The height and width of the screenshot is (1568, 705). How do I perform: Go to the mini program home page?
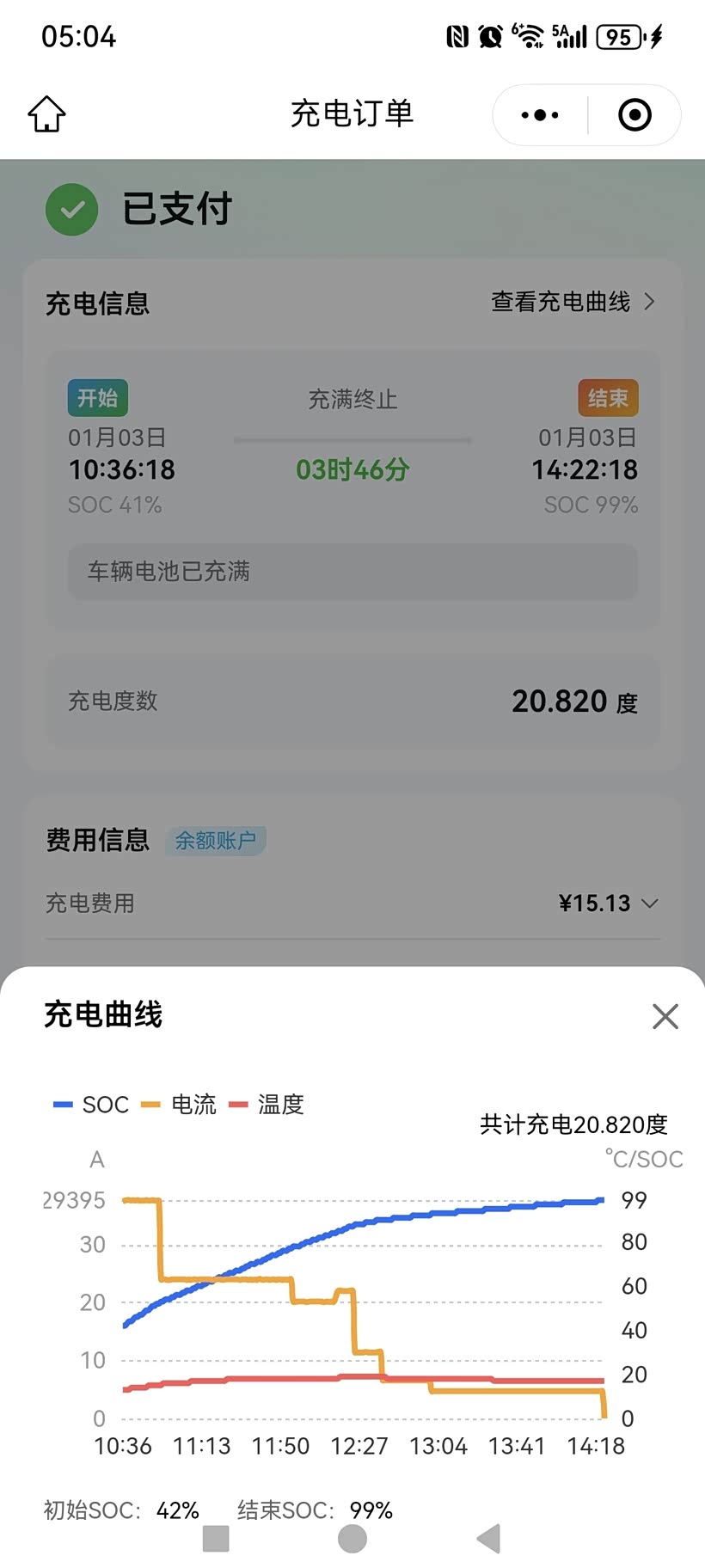coord(46,114)
